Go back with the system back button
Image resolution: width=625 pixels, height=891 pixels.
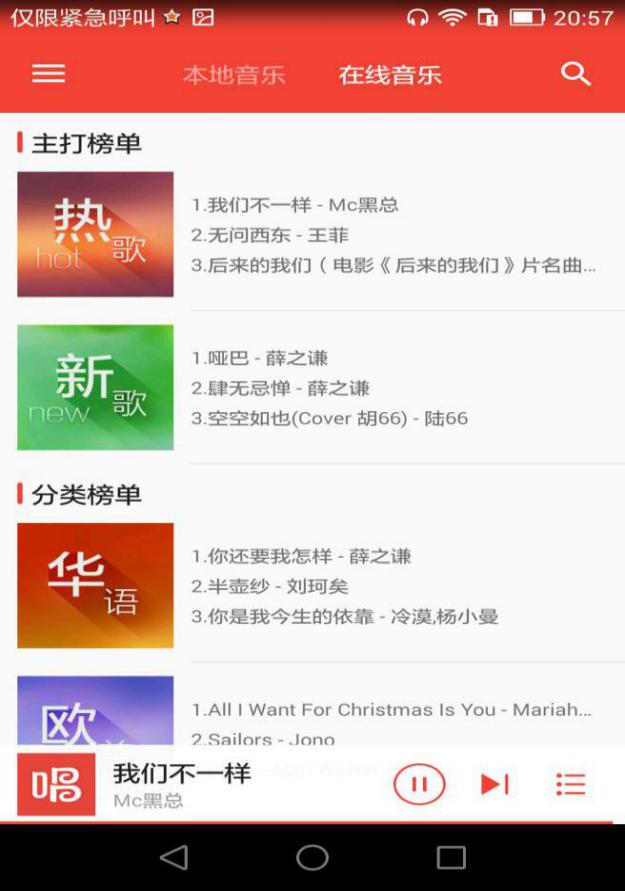(x=174, y=857)
